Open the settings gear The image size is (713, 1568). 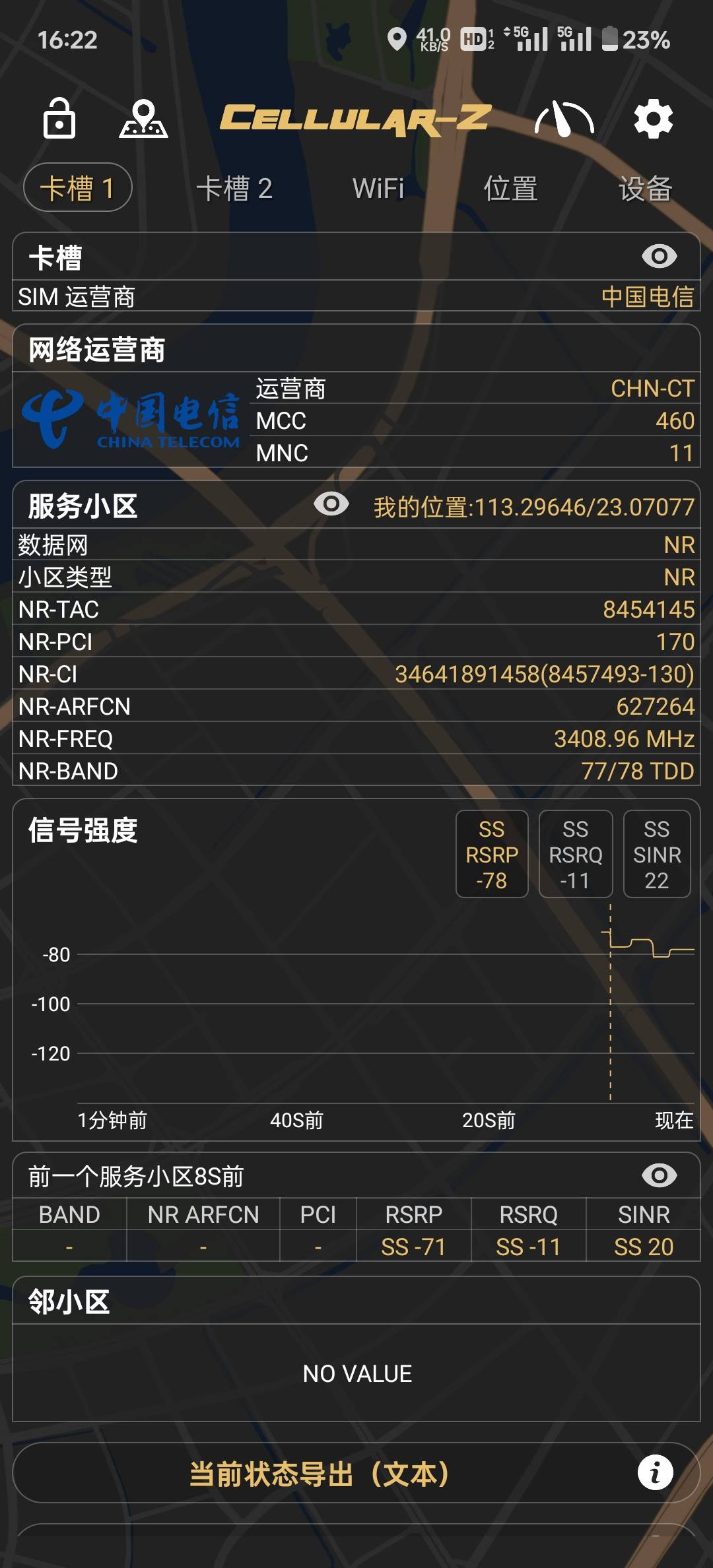(x=653, y=119)
